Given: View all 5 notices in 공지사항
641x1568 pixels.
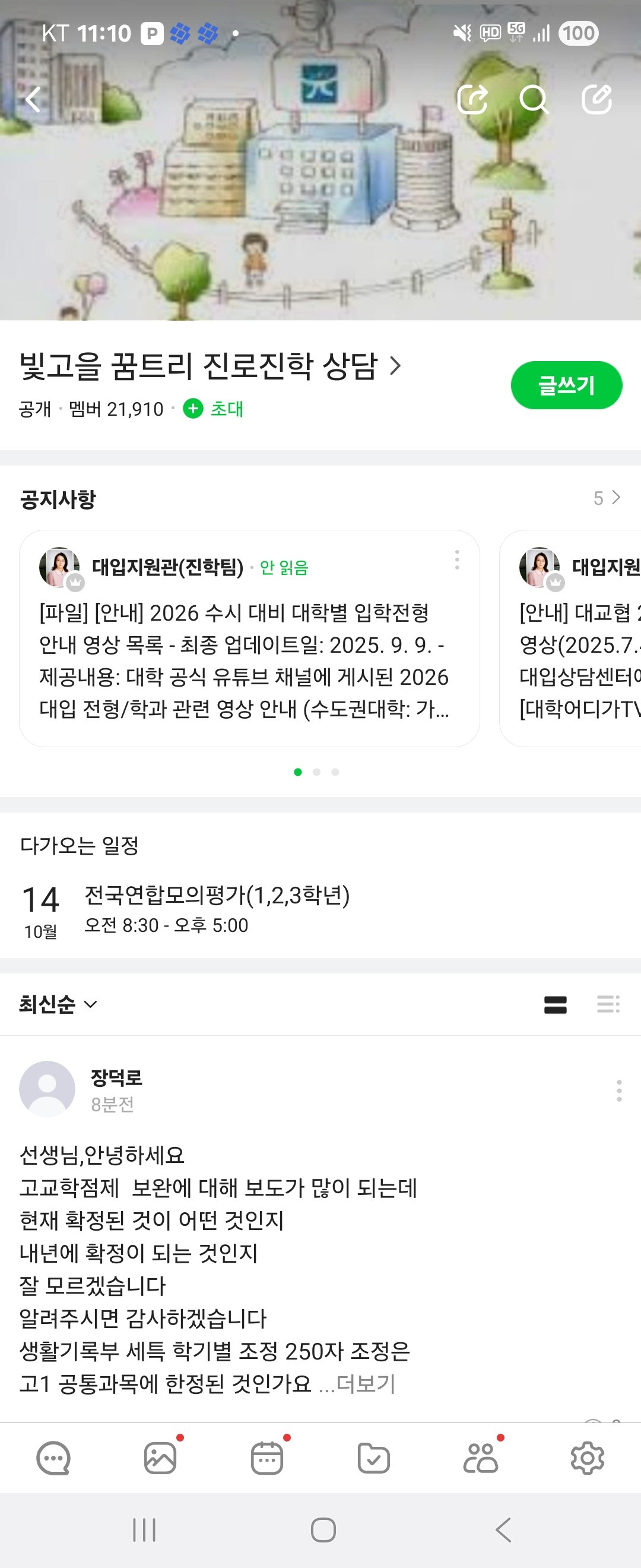Looking at the screenshot, I should [607, 498].
